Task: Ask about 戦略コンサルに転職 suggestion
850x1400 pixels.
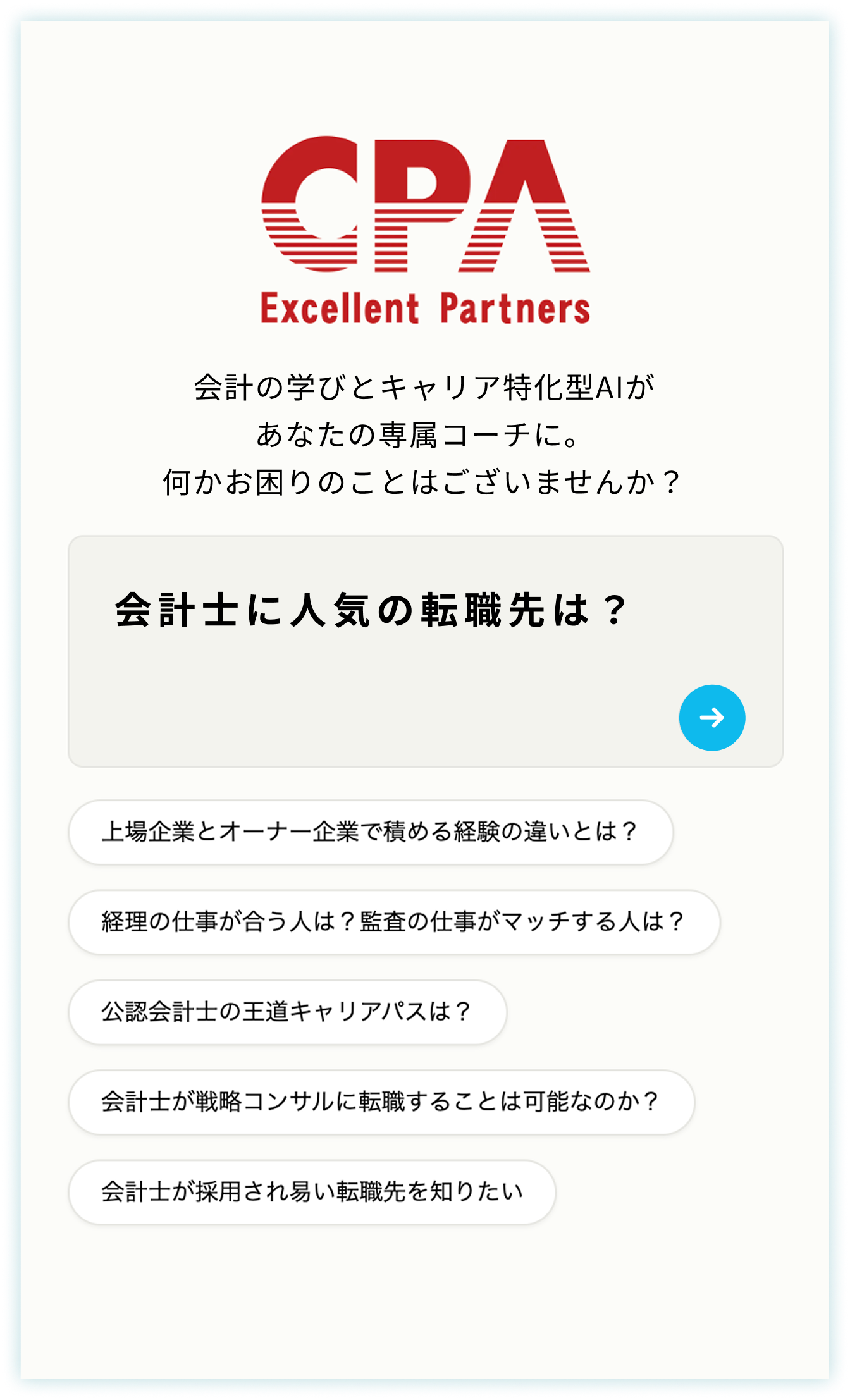Action: tap(381, 1102)
